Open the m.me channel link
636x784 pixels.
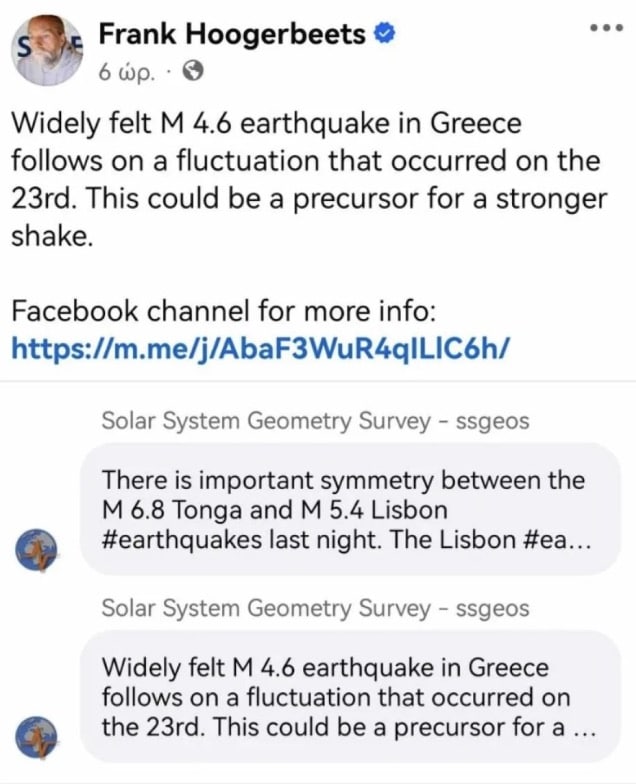(262, 348)
